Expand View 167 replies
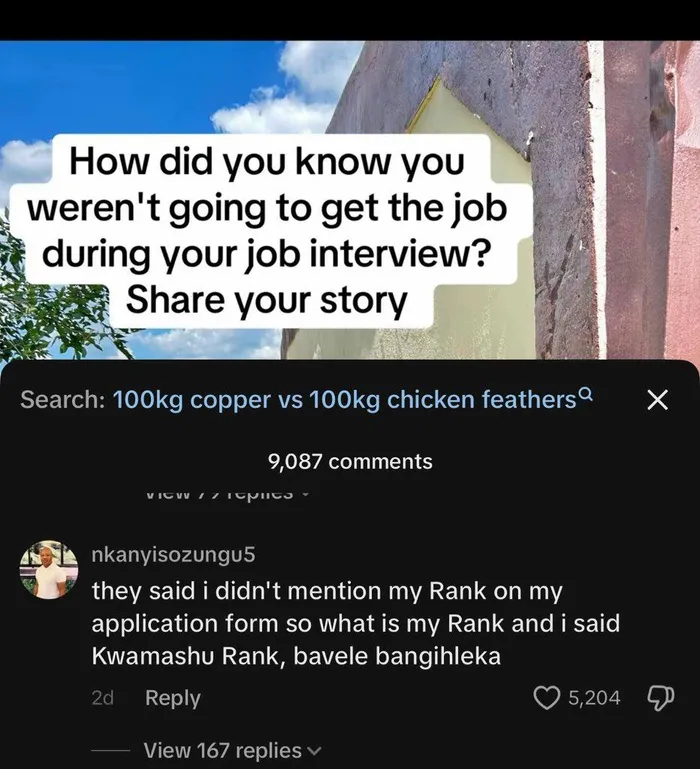 [232, 750]
